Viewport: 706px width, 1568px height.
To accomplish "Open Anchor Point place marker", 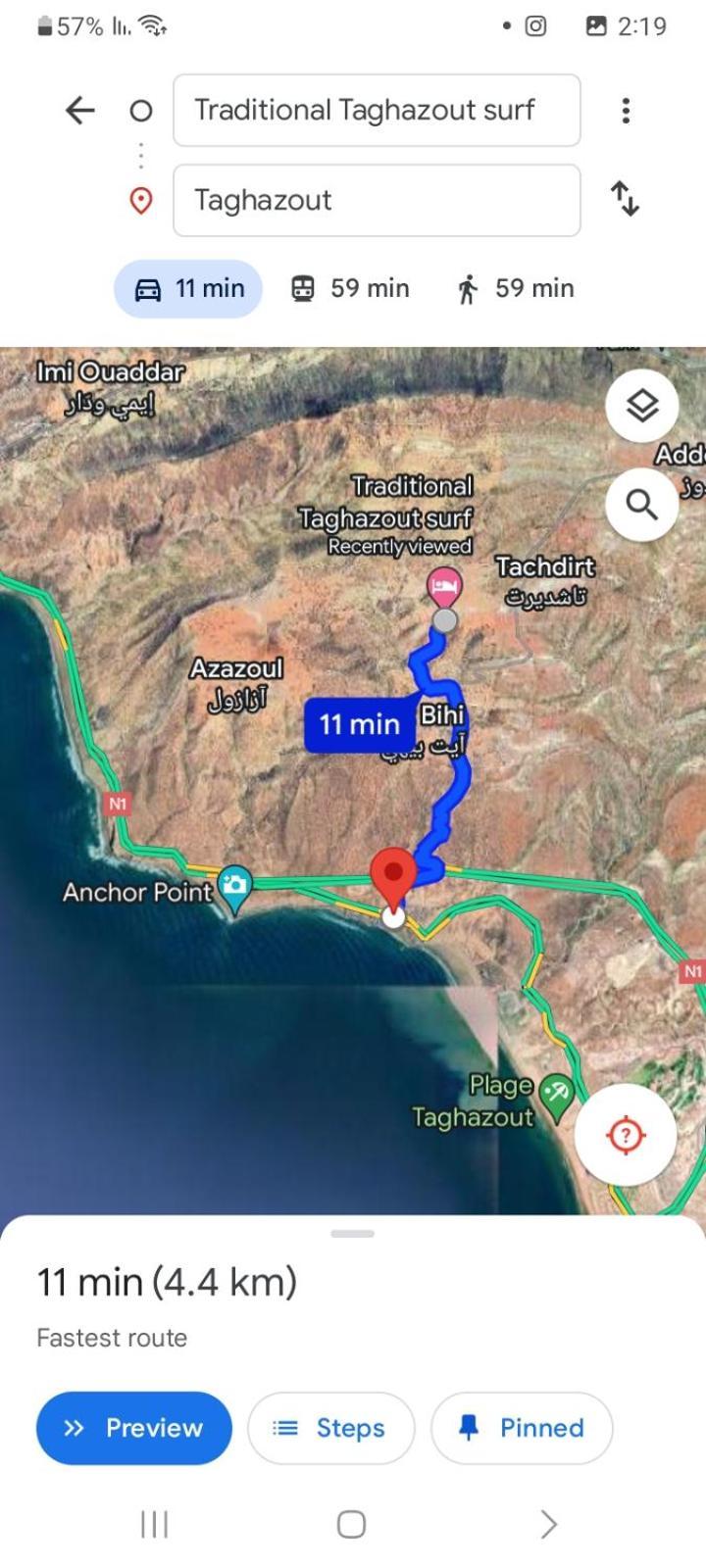I will pos(235,886).
